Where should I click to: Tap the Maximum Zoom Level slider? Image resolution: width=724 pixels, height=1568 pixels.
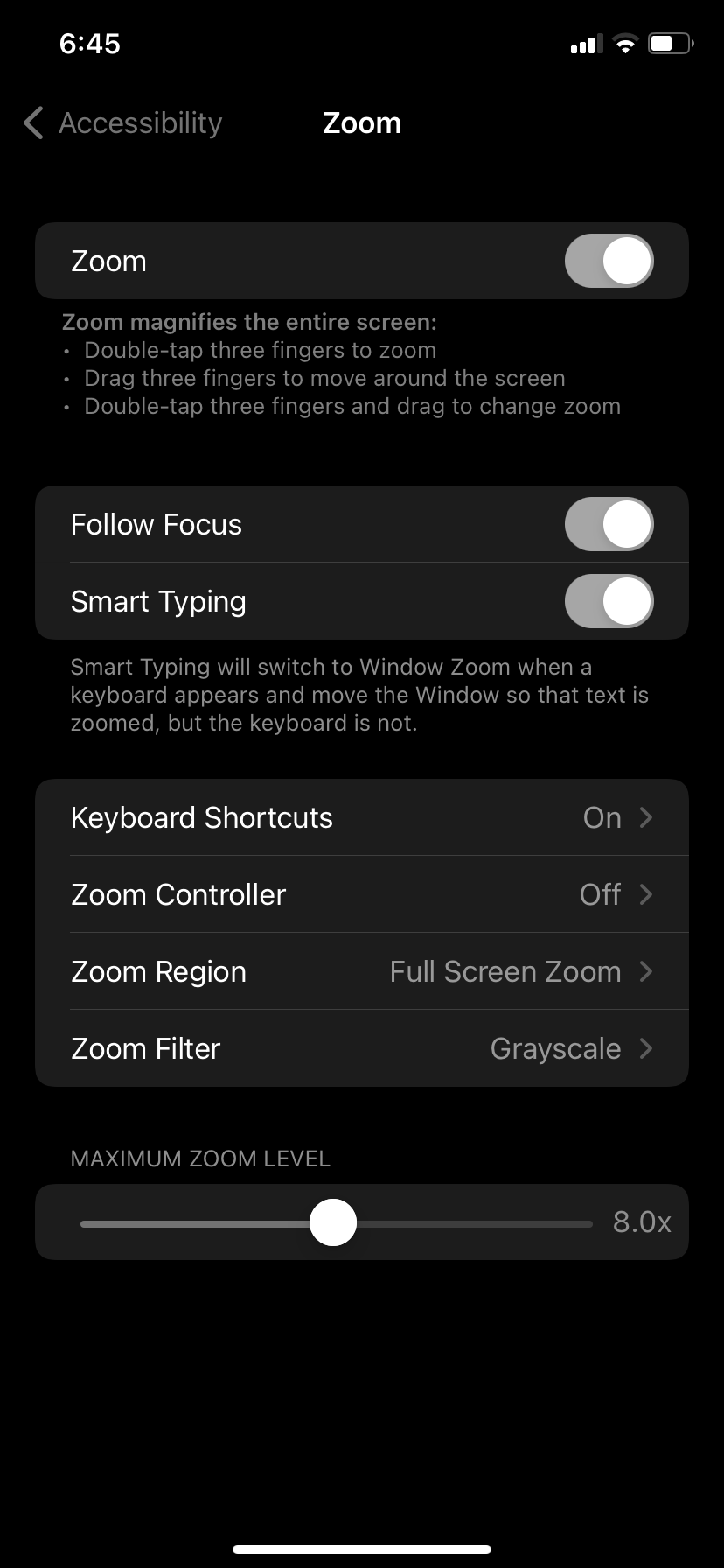click(x=337, y=1222)
